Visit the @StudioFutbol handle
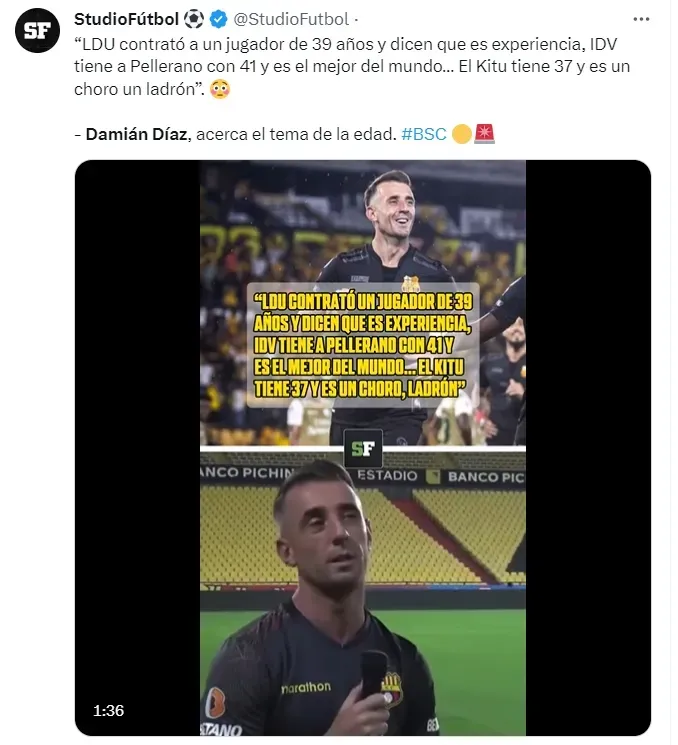This screenshot has height=745, width=678. 293,19
